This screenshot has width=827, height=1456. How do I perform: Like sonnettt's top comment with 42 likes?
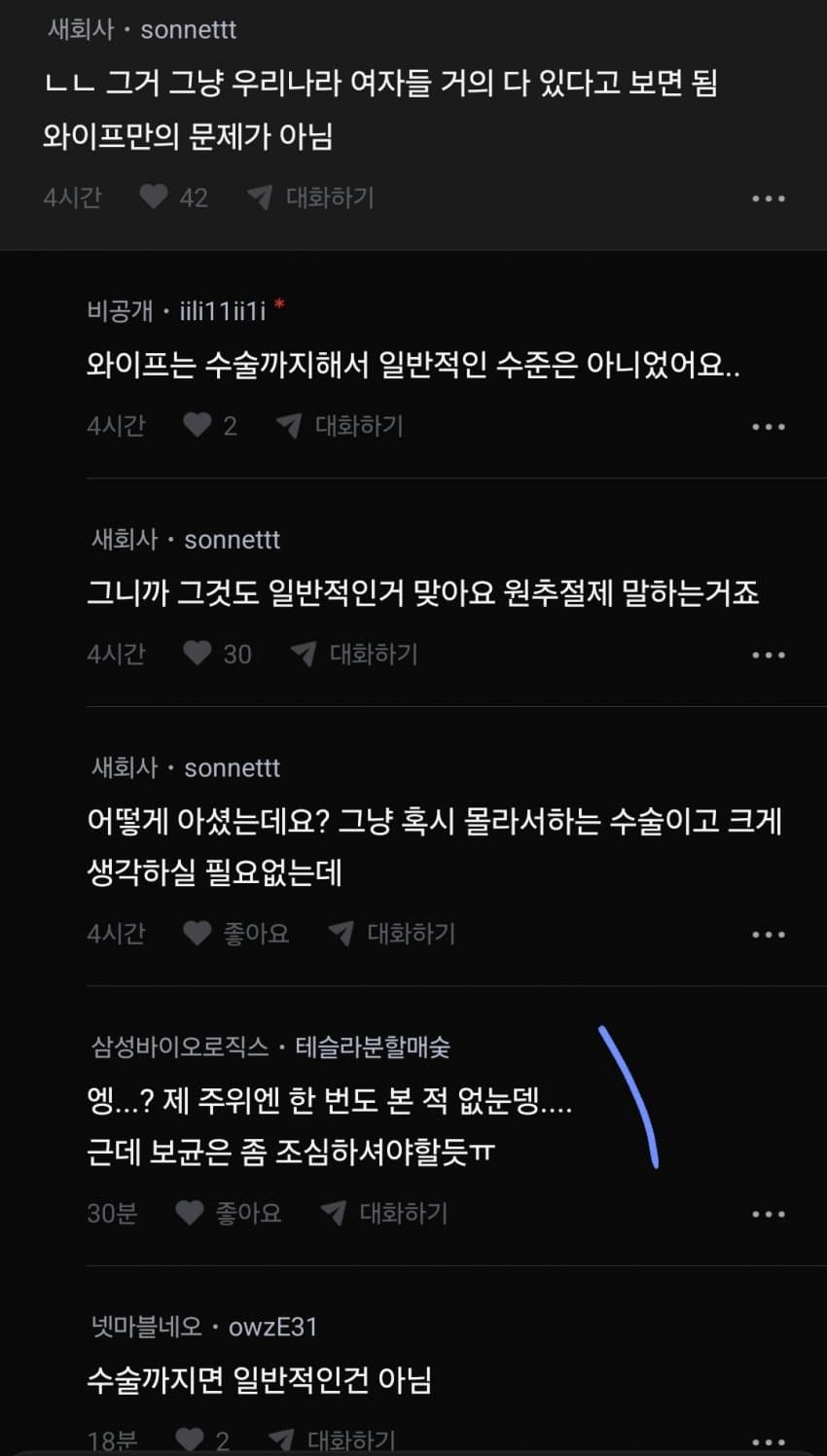point(154,197)
